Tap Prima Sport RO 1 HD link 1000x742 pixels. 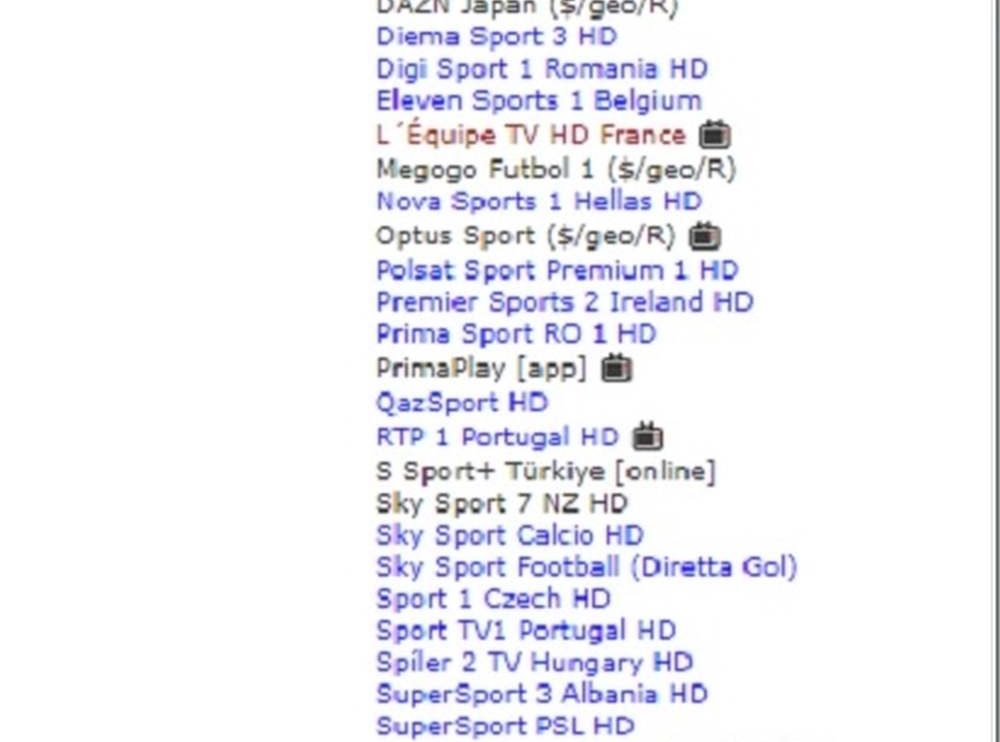[515, 334]
